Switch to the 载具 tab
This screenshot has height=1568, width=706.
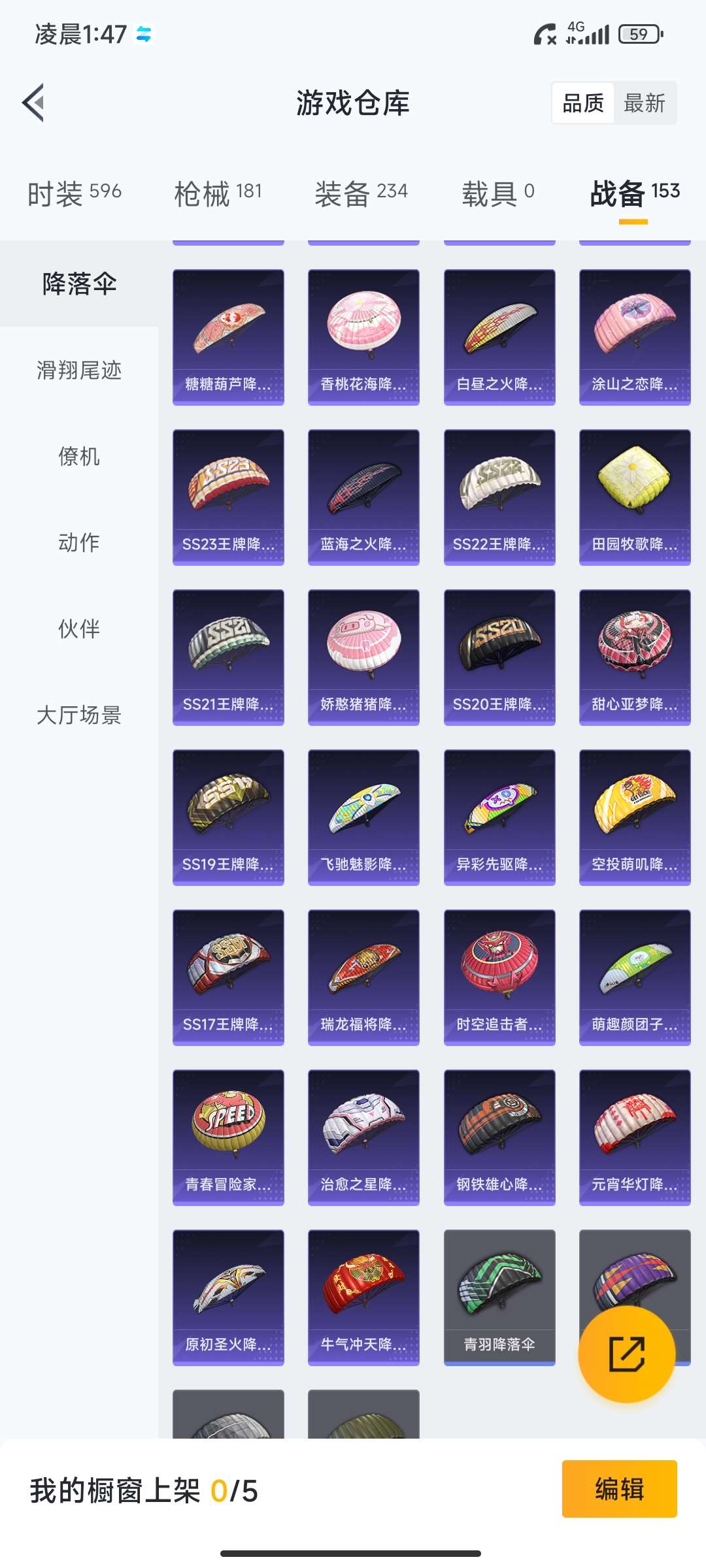pyautogui.click(x=498, y=193)
